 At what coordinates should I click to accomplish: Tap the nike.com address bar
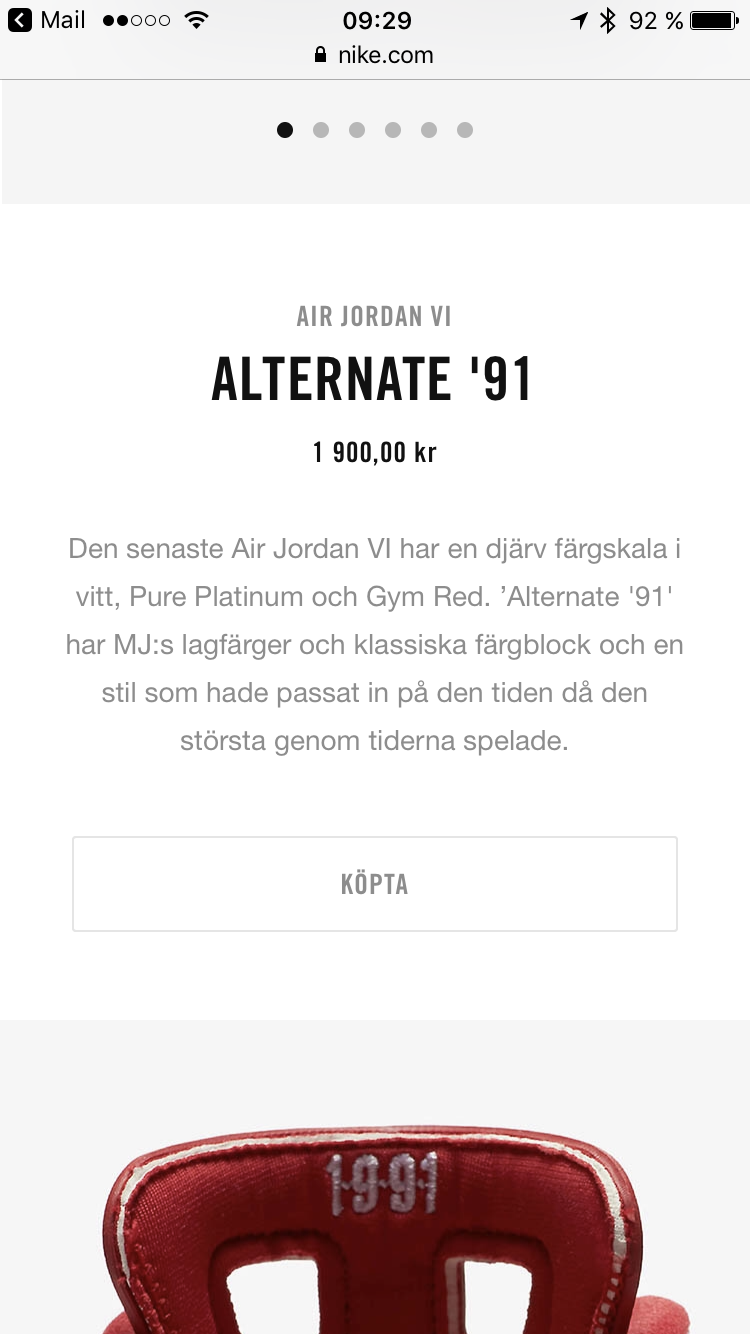(x=375, y=55)
